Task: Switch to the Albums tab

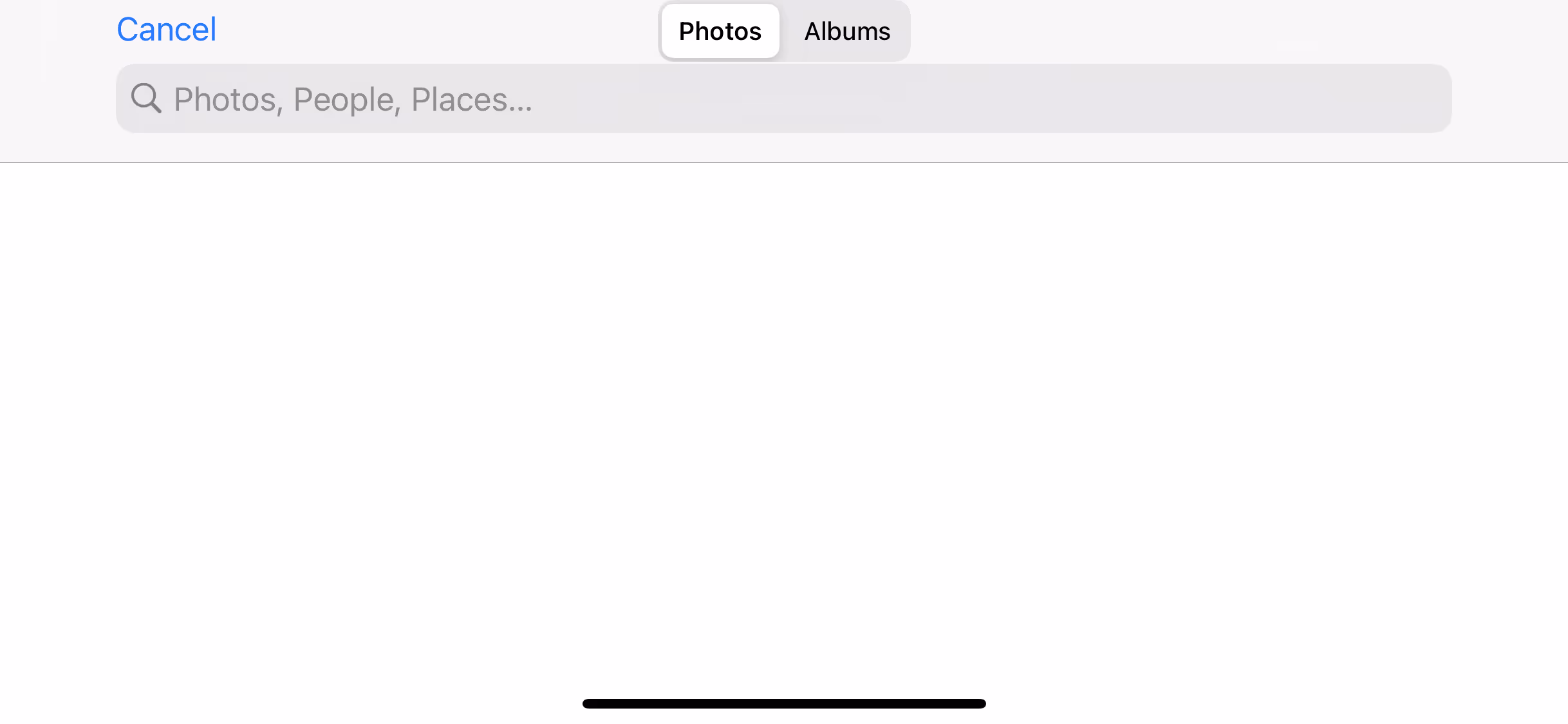Action: click(x=847, y=31)
